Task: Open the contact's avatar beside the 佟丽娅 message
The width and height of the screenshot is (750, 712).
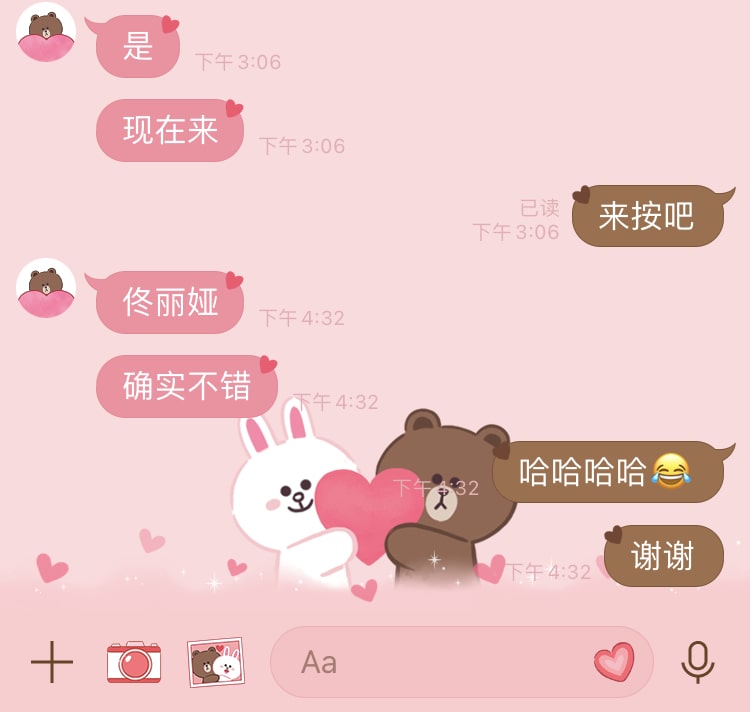Action: pos(46,288)
